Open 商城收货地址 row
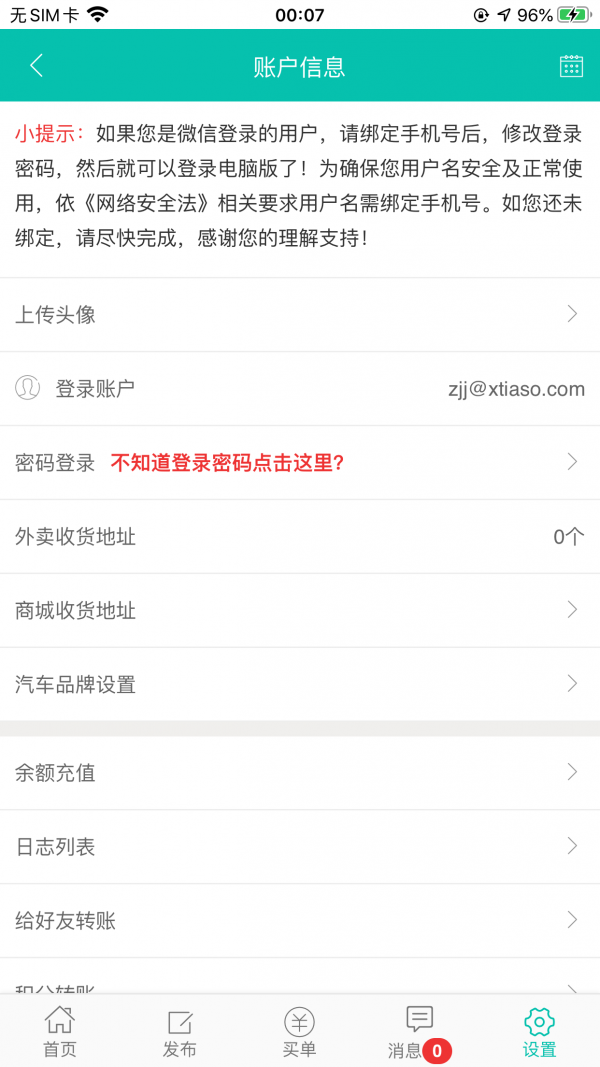 coord(300,611)
